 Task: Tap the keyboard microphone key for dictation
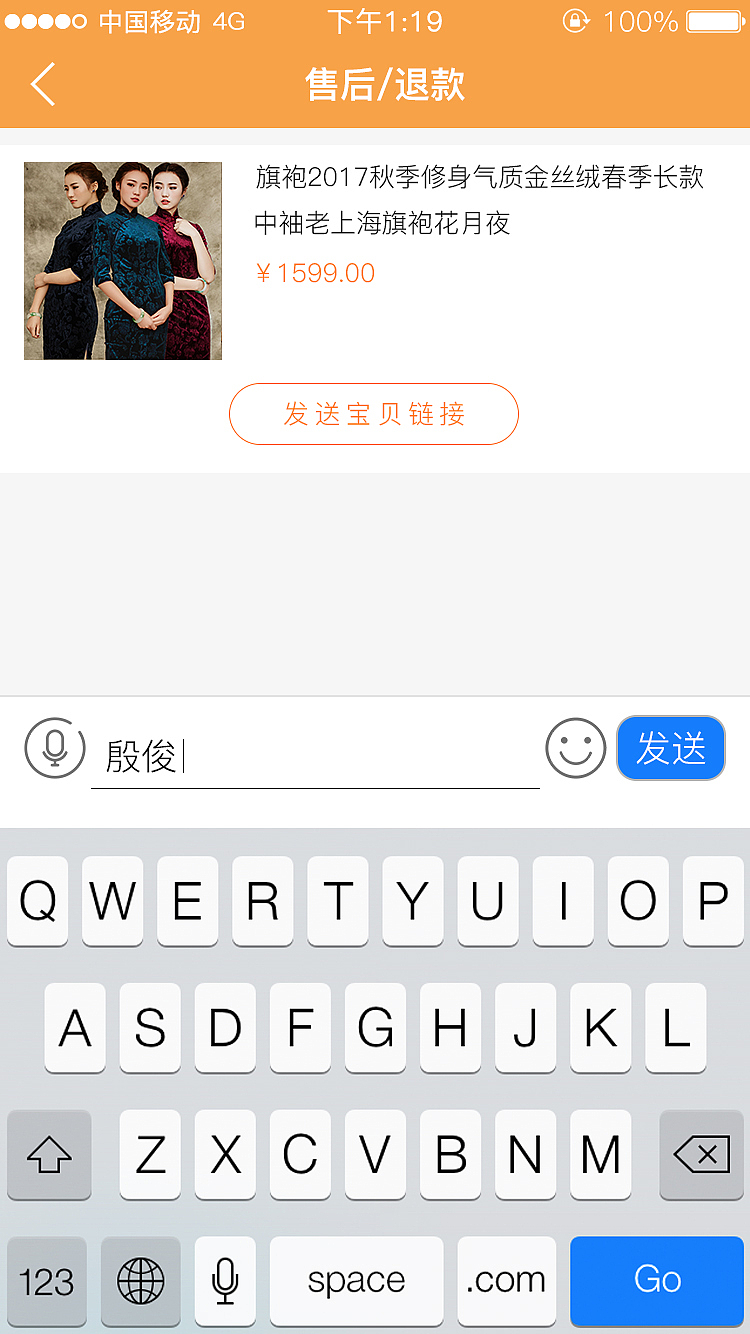point(224,1281)
